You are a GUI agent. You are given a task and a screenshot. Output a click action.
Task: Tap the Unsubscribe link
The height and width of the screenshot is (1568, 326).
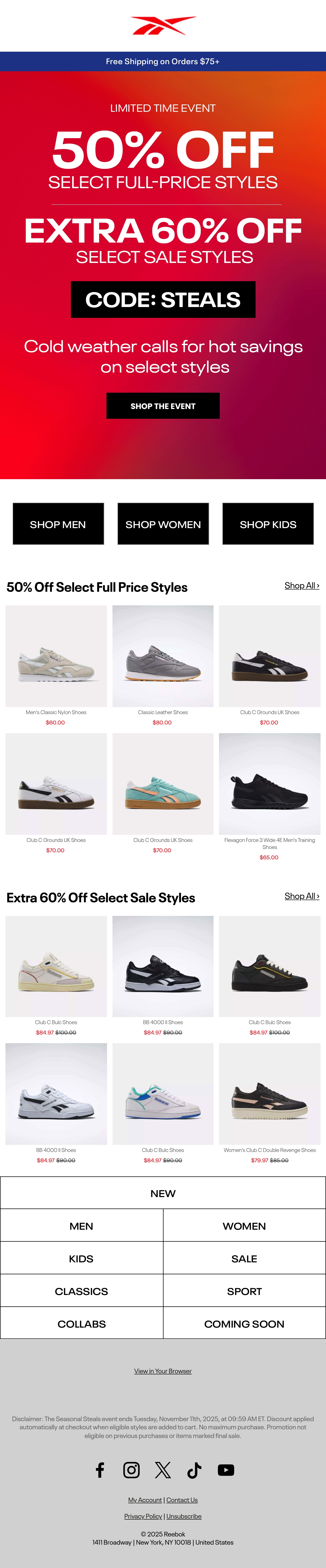click(x=184, y=1516)
